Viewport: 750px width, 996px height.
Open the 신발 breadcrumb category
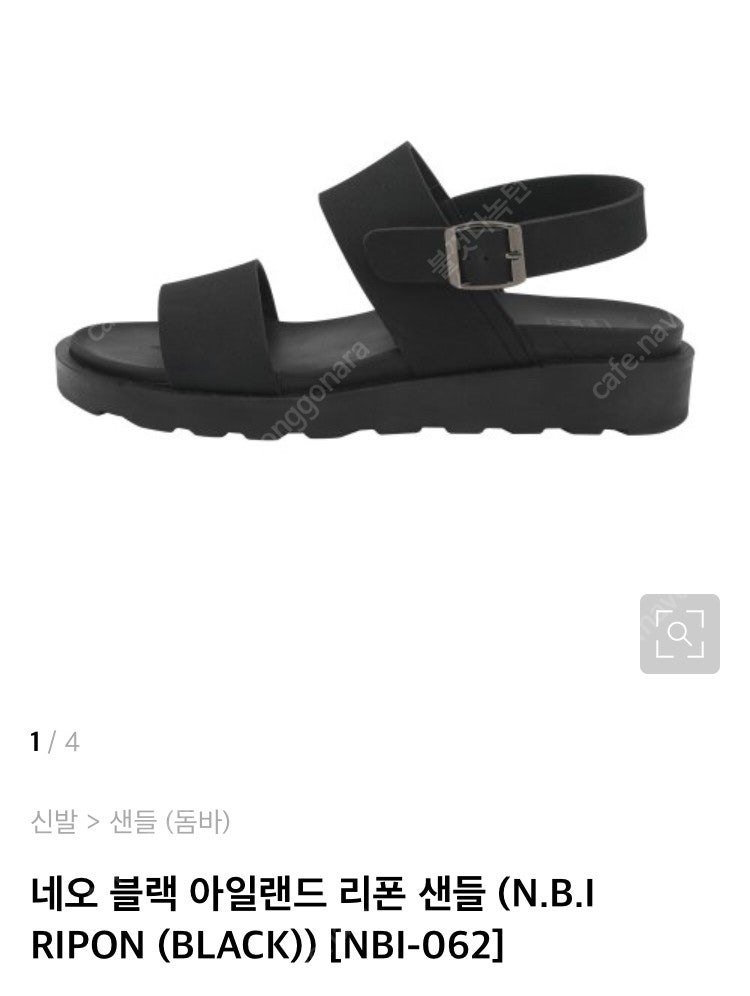point(53,822)
